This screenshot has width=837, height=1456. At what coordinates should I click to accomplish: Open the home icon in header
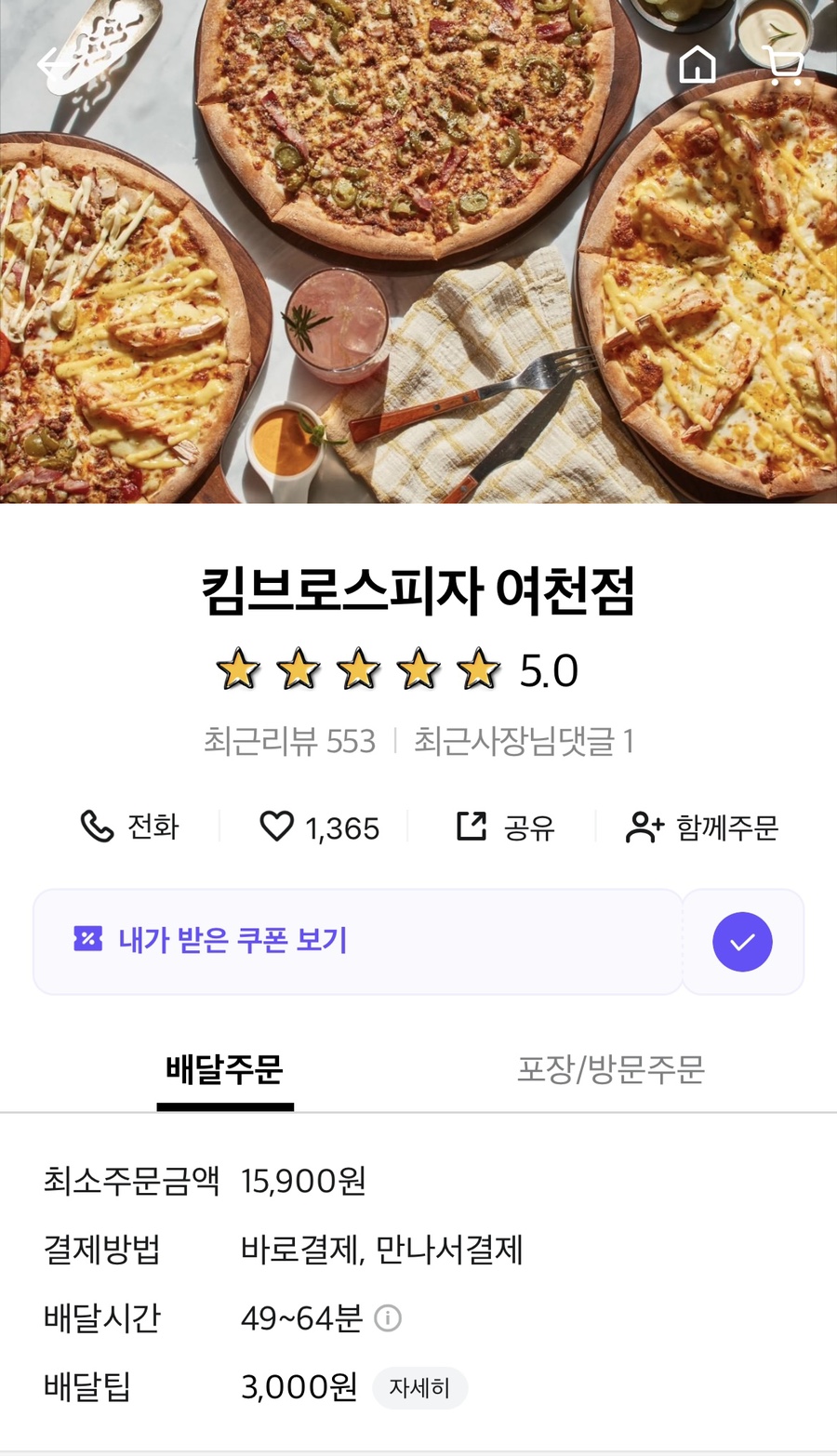(697, 65)
